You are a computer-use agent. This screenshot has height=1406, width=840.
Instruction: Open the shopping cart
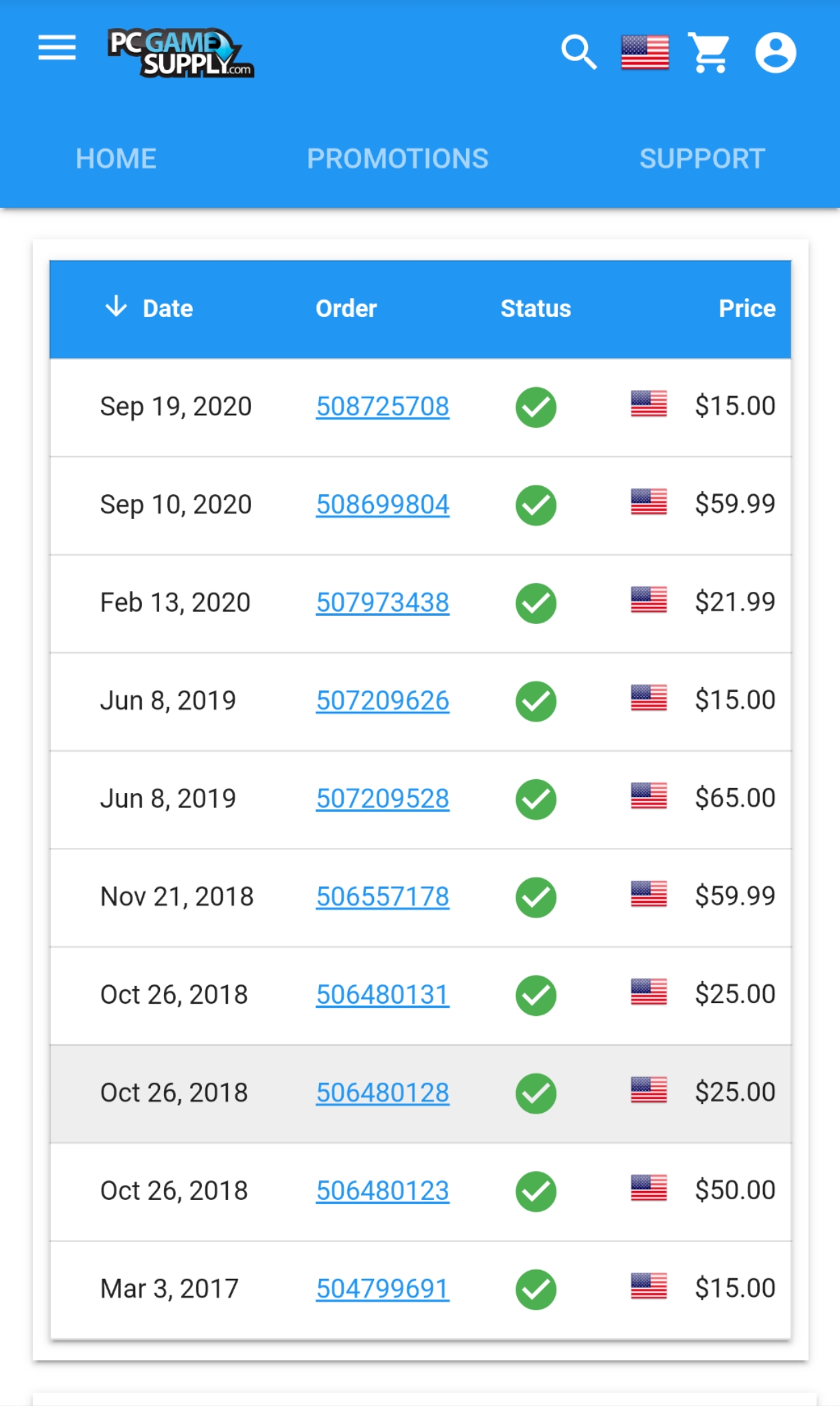[x=710, y=52]
